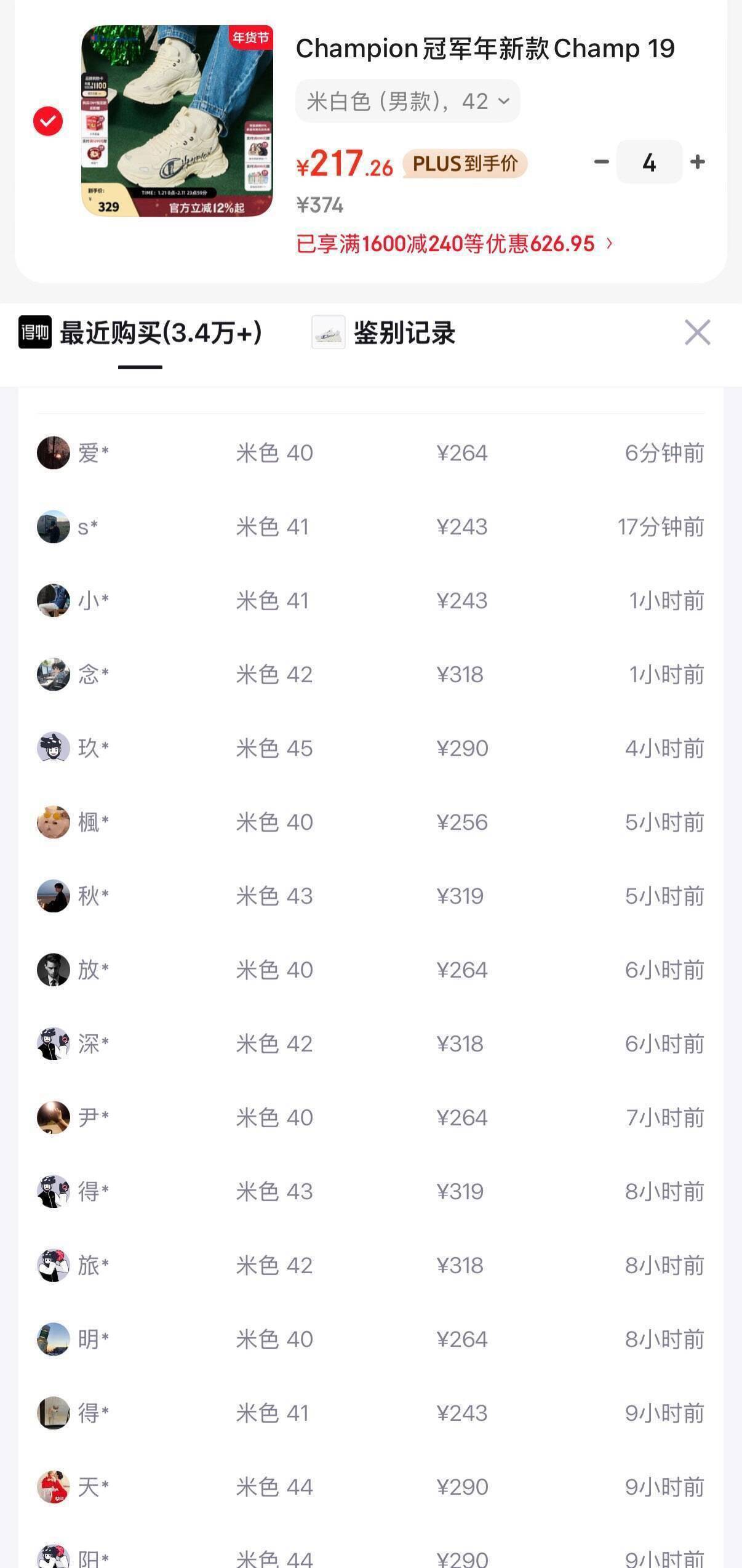View the 已享满1600减240 discount details
The width and height of the screenshot is (742, 1568).
pos(454,244)
